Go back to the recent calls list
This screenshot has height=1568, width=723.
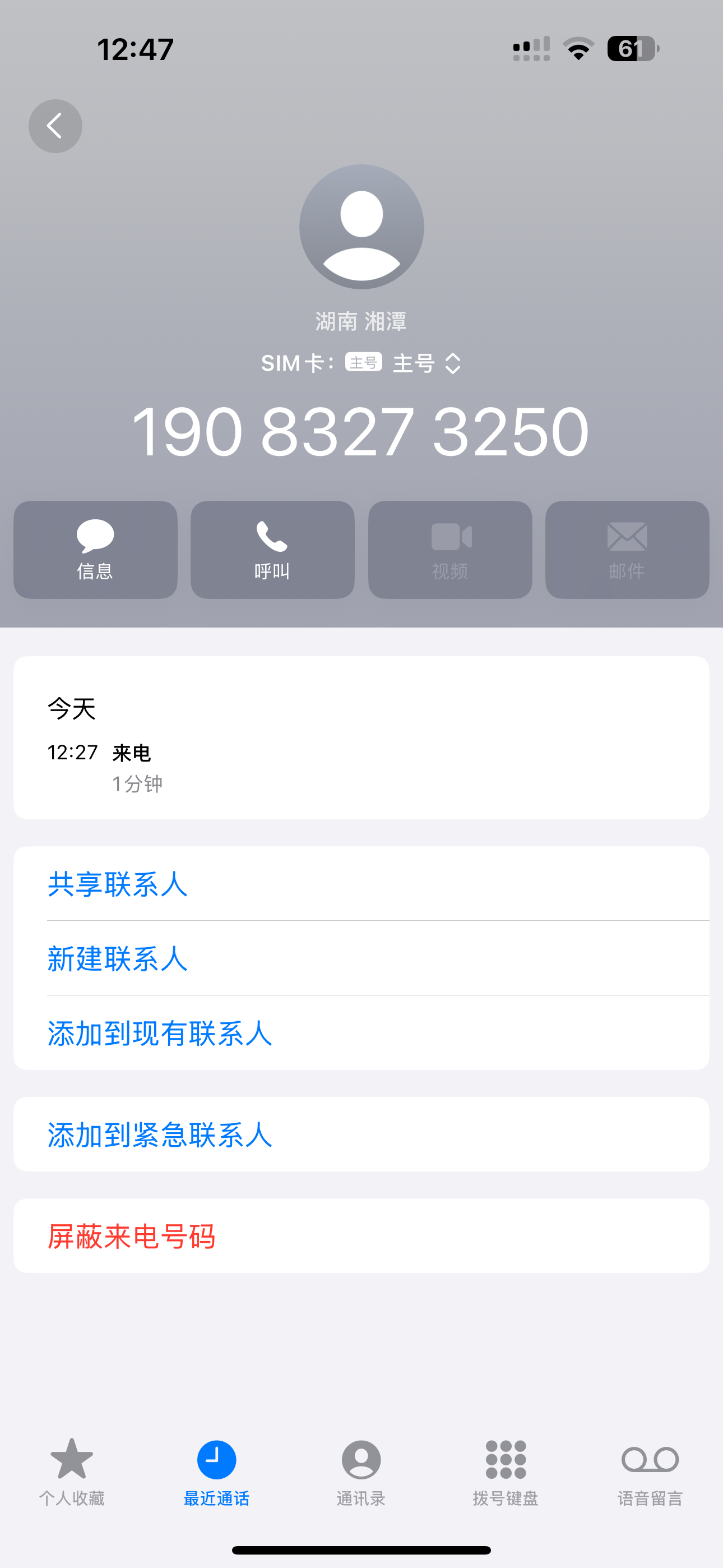coord(55,126)
